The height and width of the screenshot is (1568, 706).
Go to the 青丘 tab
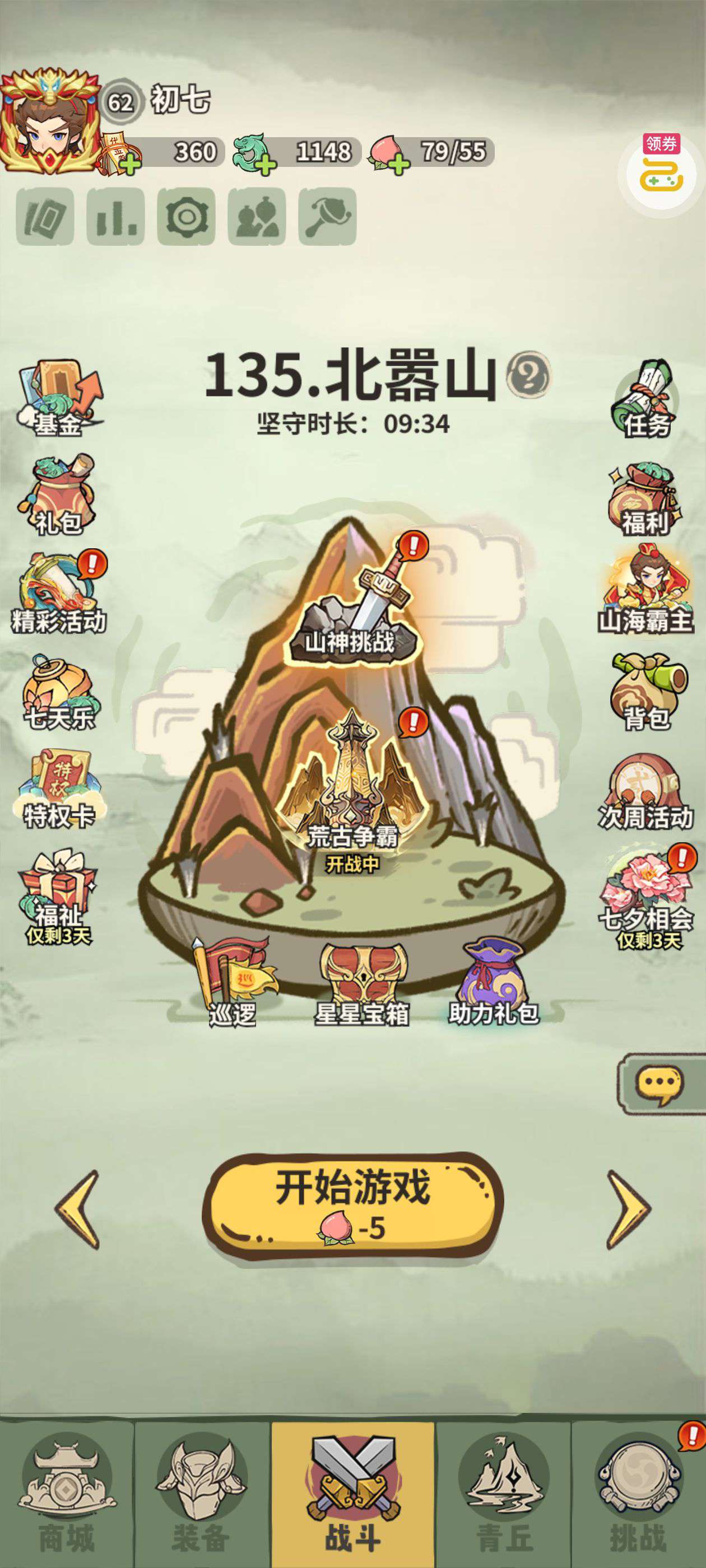503,1494
